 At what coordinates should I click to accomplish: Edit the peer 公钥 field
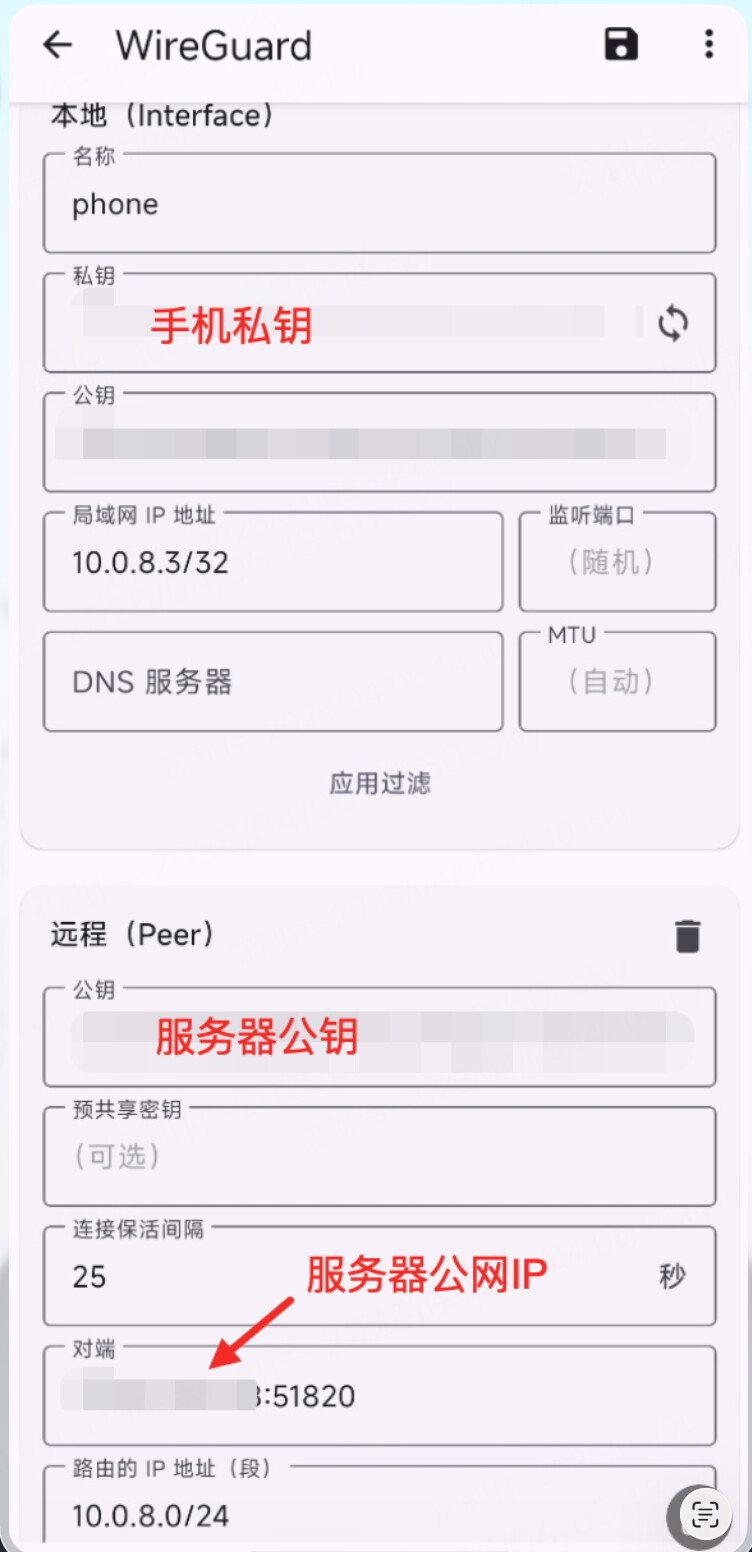379,1037
